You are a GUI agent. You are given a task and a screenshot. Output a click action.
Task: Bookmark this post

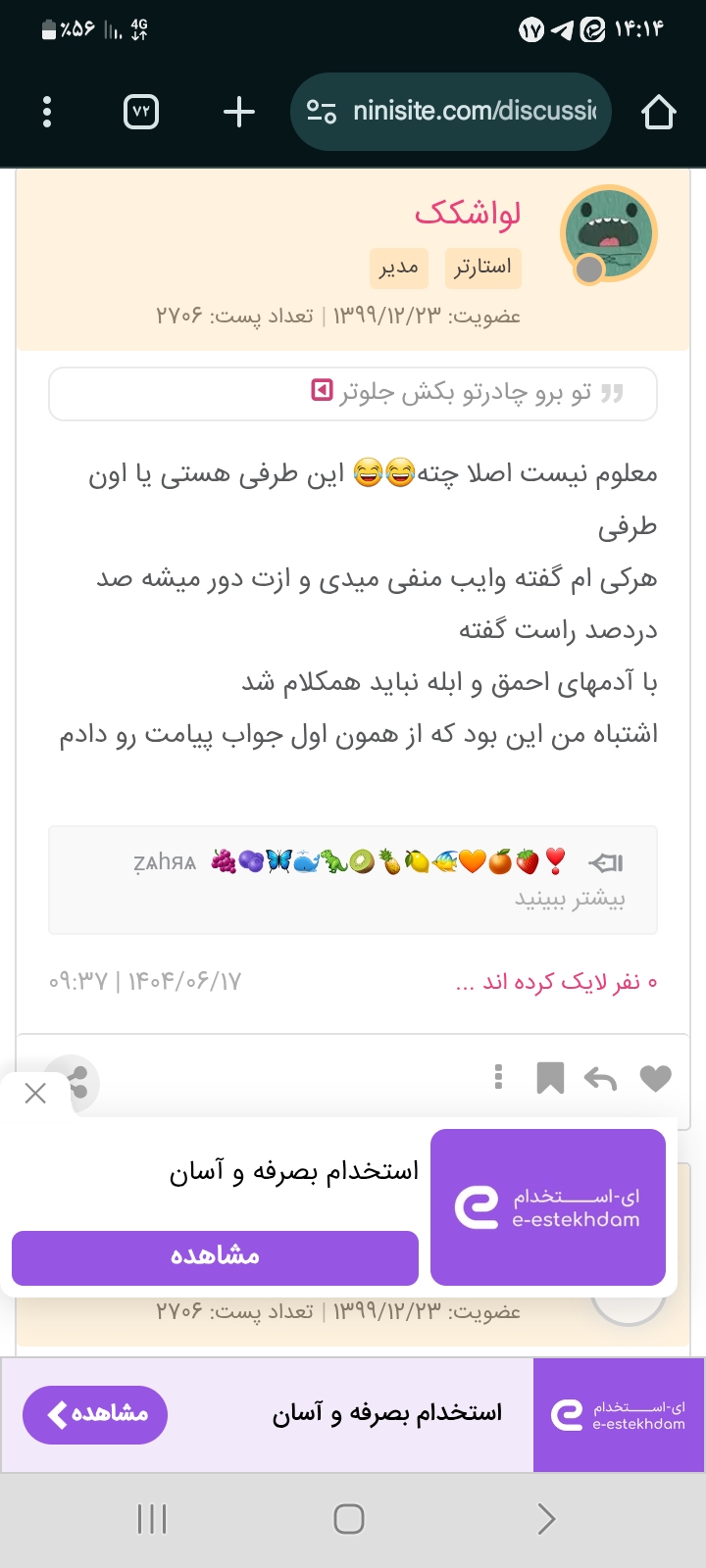coord(550,1078)
